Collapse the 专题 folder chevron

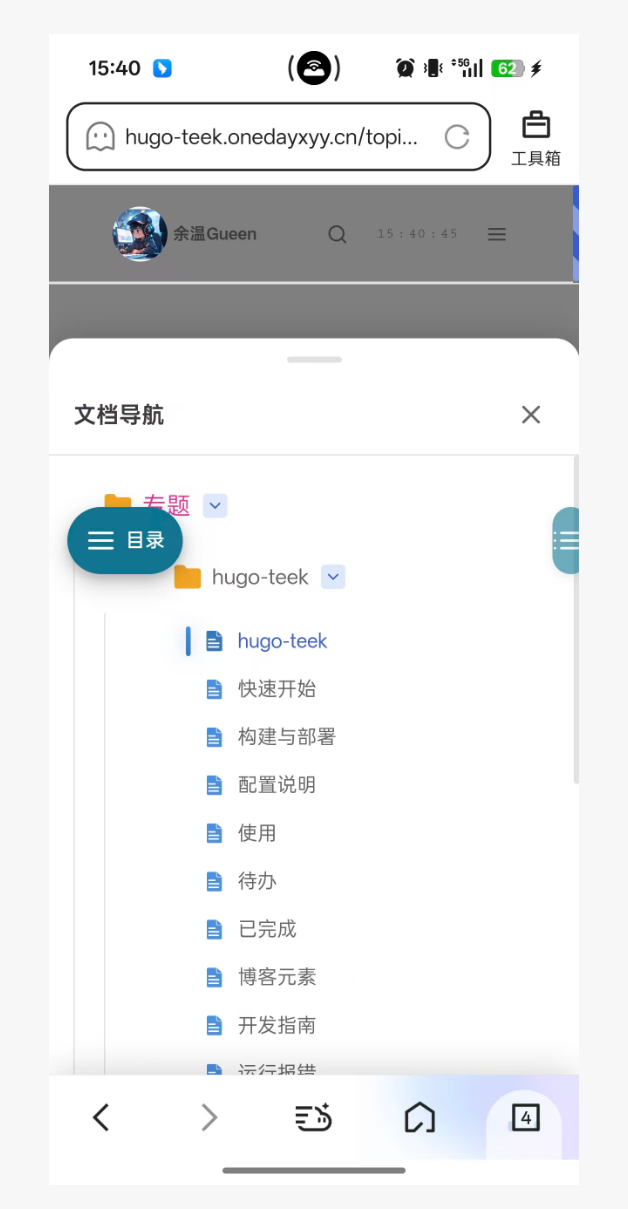pos(215,506)
